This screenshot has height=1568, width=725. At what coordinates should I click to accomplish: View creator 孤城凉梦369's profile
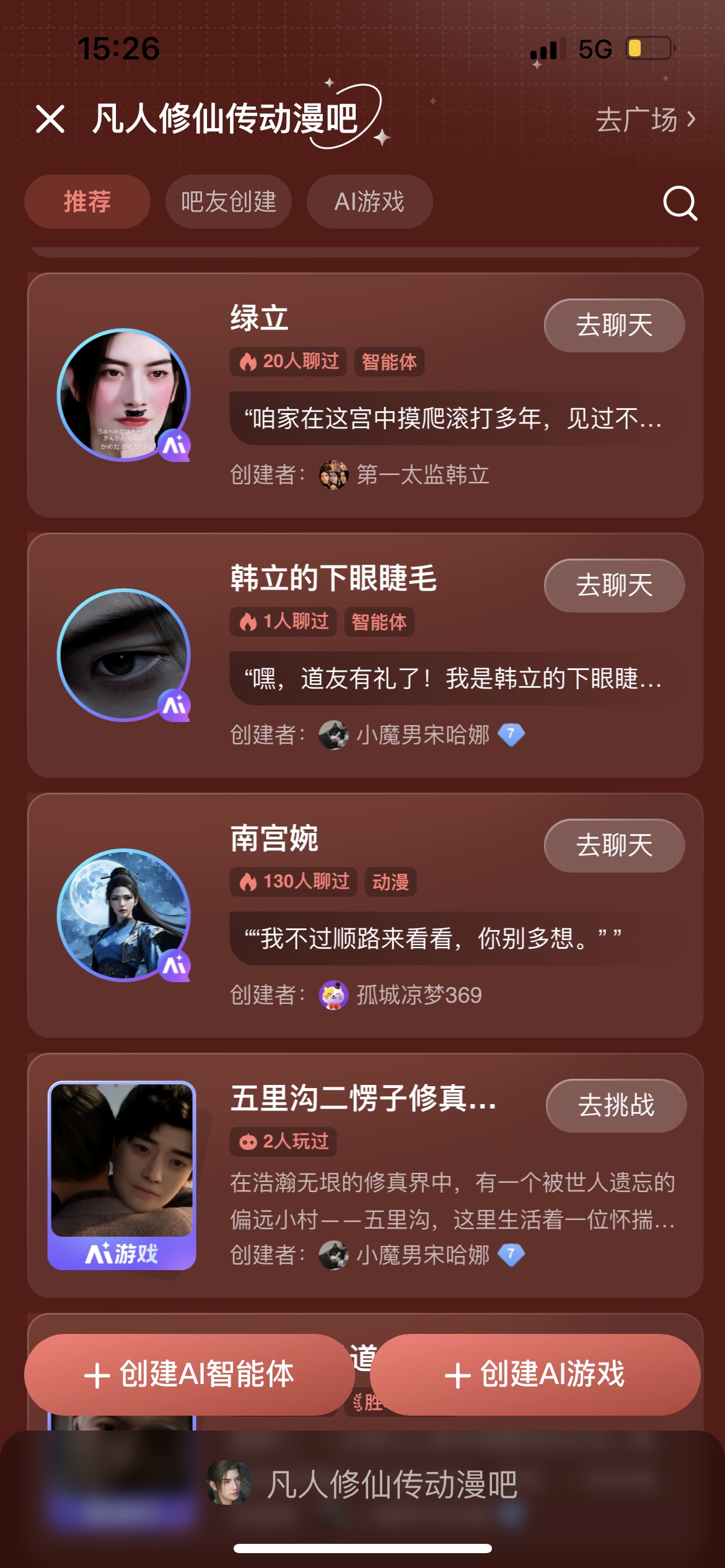coord(418,995)
